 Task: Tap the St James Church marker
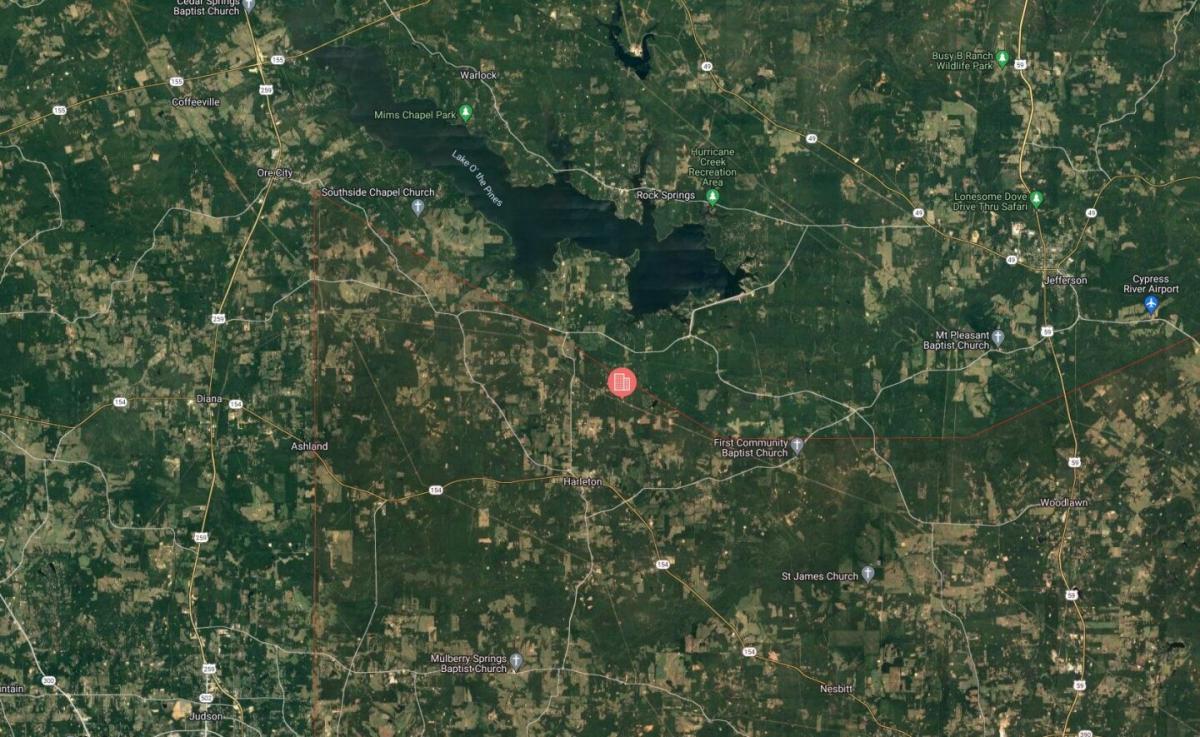(868, 574)
